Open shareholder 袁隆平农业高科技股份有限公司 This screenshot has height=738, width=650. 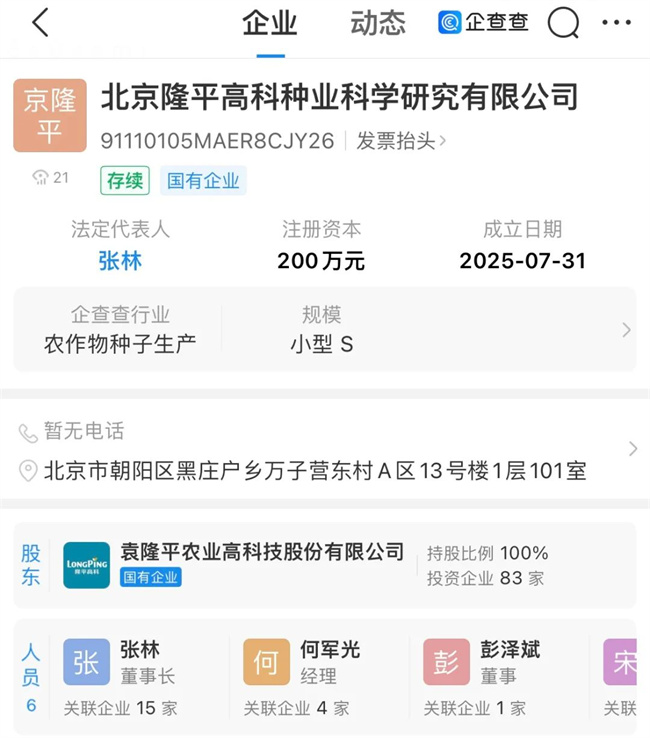click(x=262, y=552)
